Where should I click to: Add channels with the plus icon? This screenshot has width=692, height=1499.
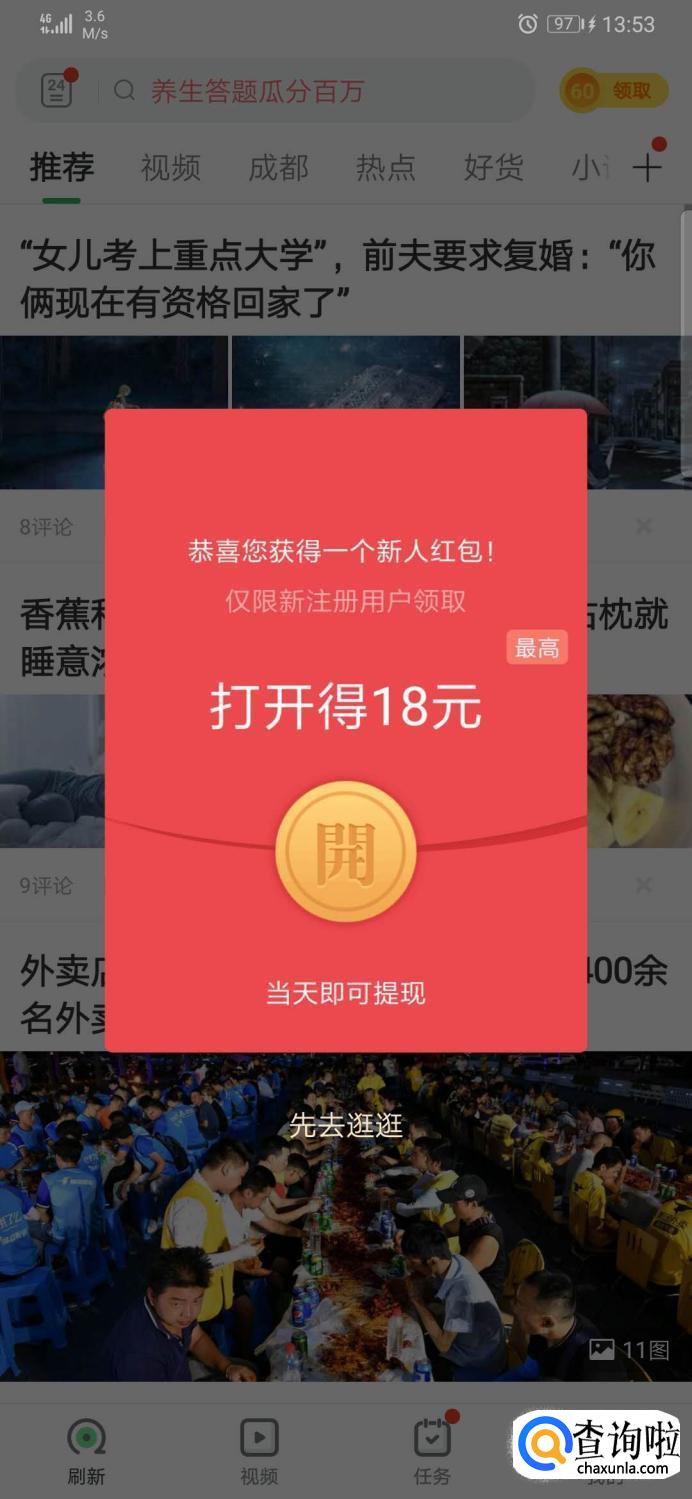648,167
